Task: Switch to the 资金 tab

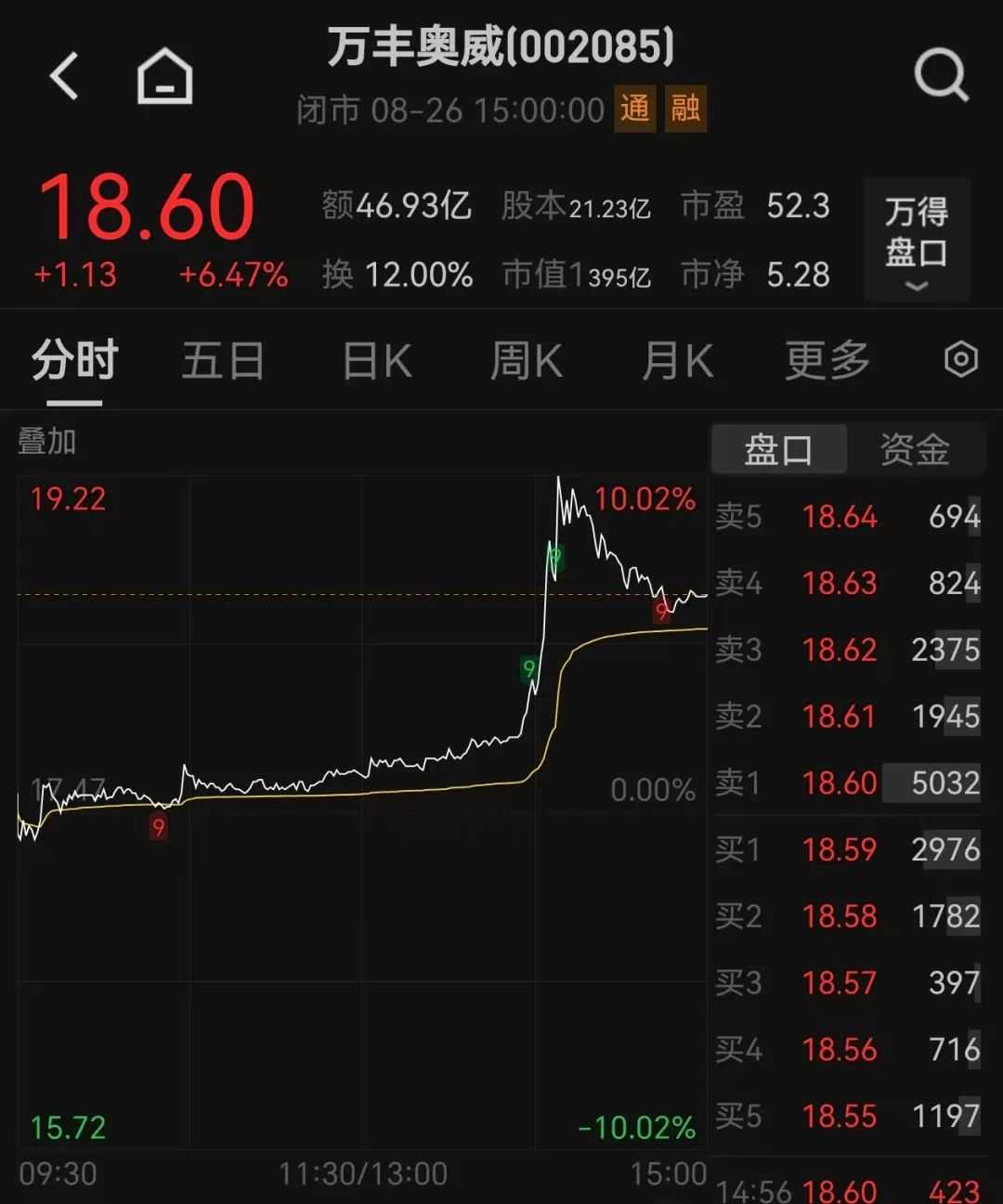Action: pos(915,450)
